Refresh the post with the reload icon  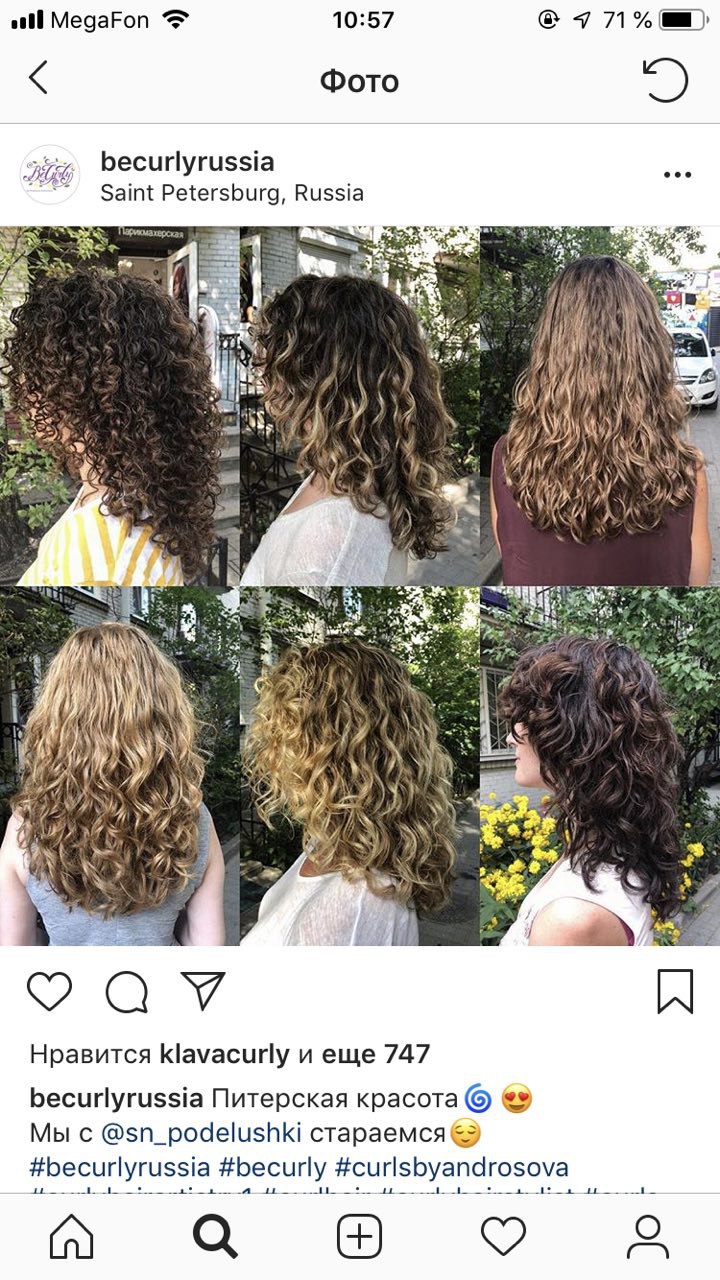[666, 80]
